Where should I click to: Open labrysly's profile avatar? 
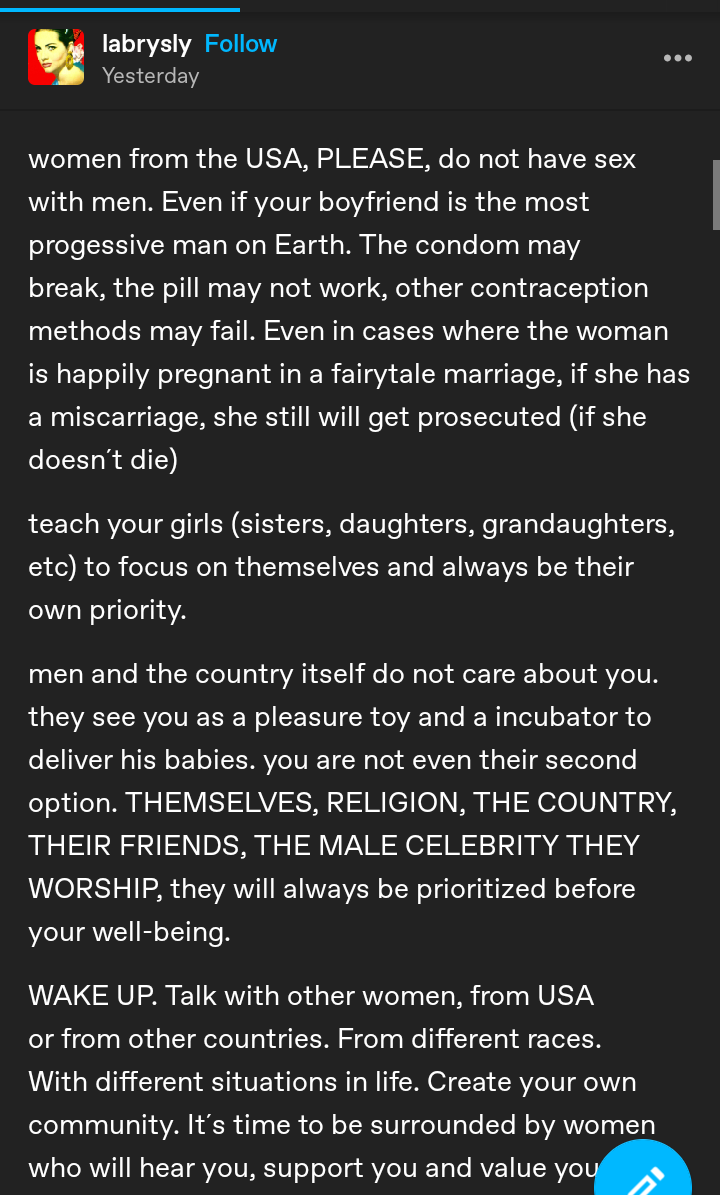pos(56,57)
